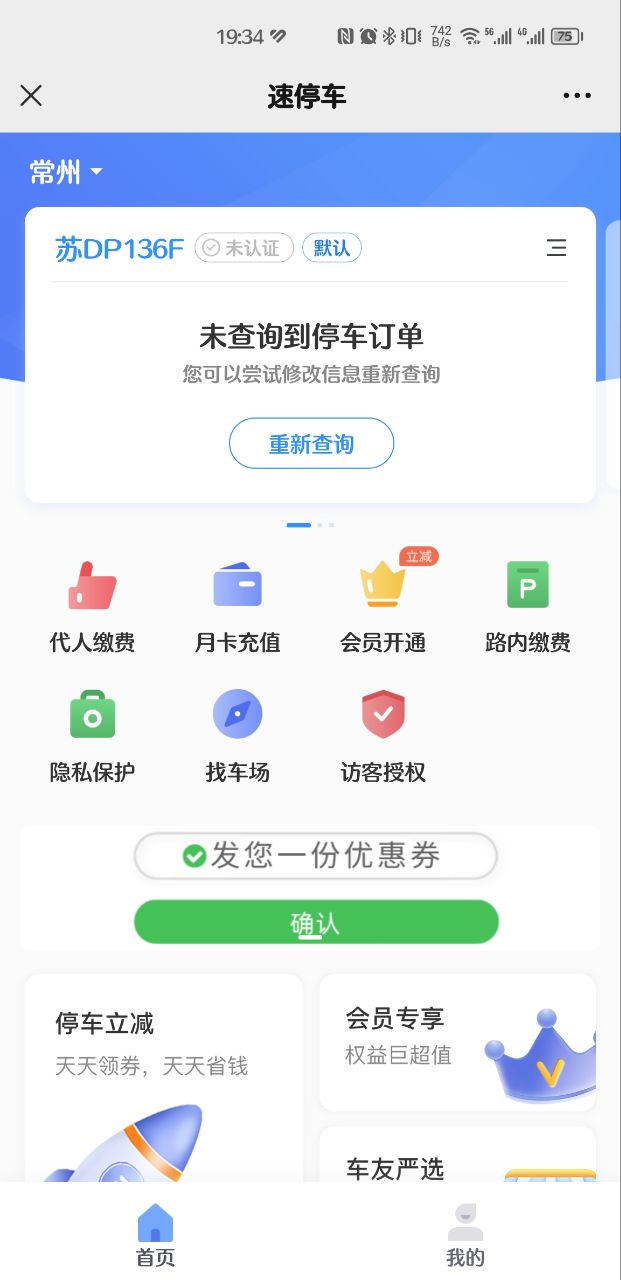Open 隐私保护
The image size is (621, 1280).
pos(92,736)
